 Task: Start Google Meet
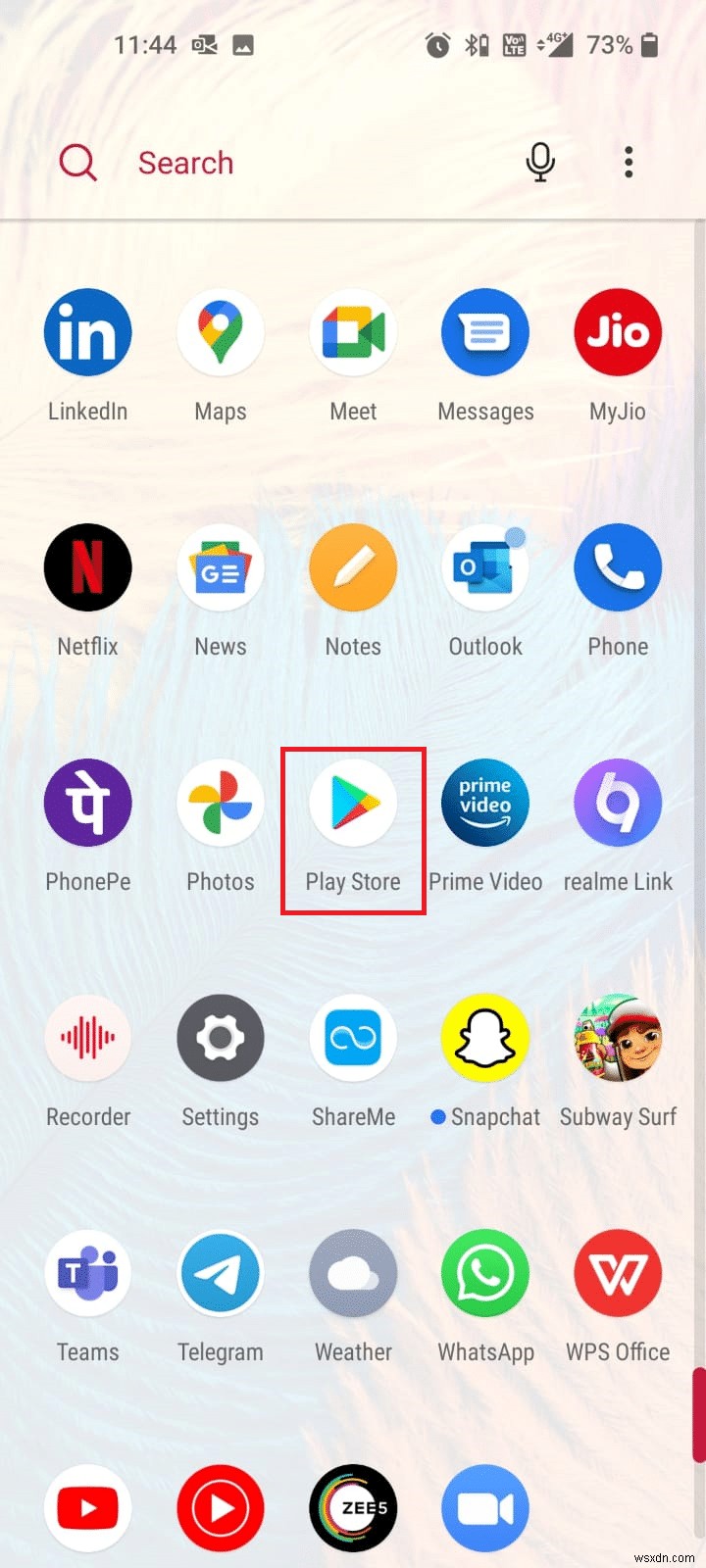[x=353, y=332]
